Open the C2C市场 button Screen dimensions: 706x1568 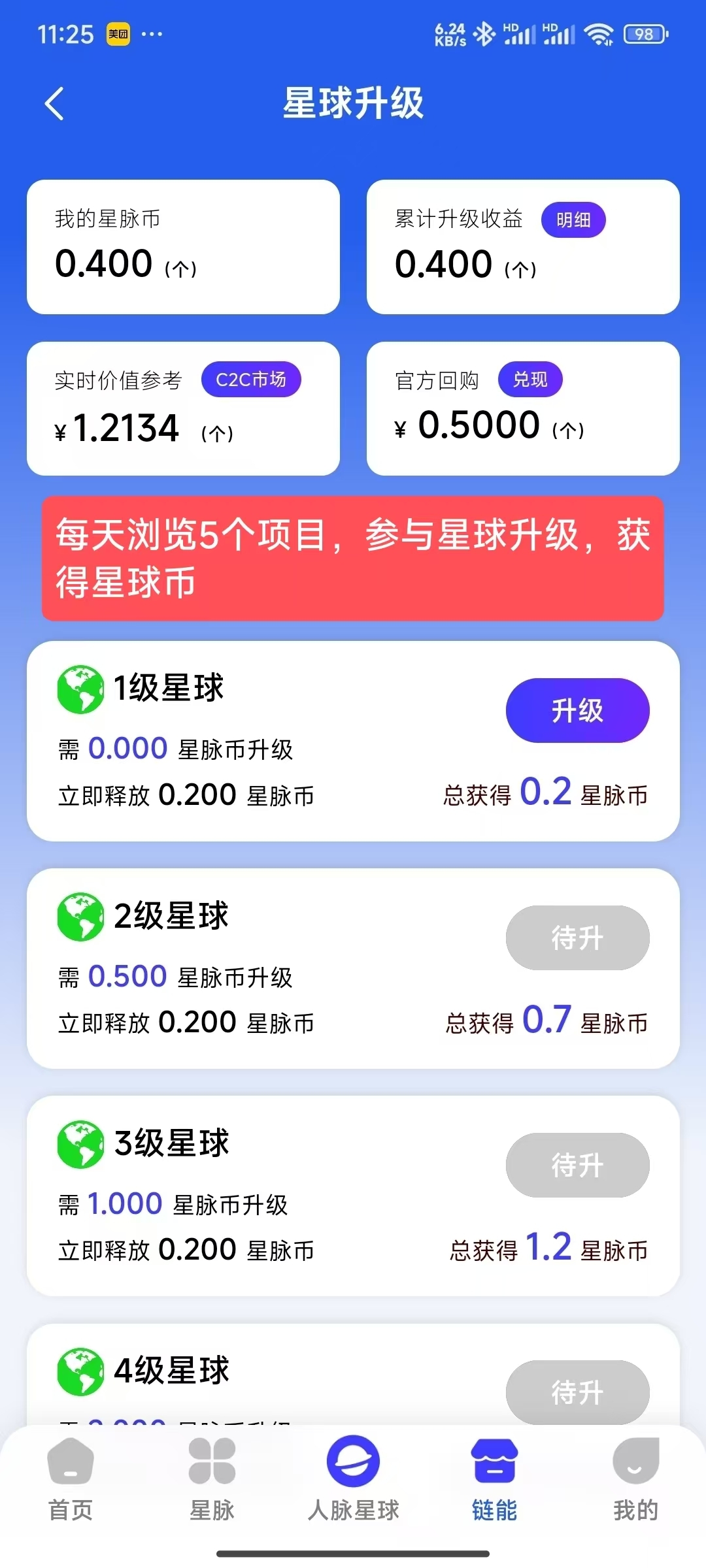[x=251, y=380]
